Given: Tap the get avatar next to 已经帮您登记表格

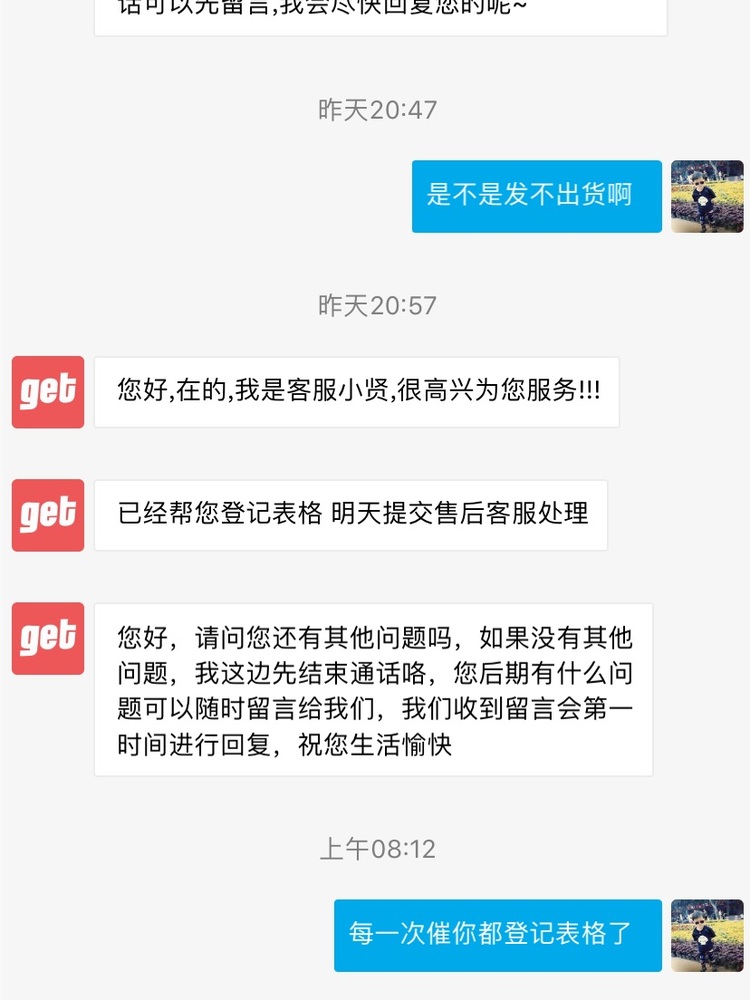Looking at the screenshot, I should point(48,515).
